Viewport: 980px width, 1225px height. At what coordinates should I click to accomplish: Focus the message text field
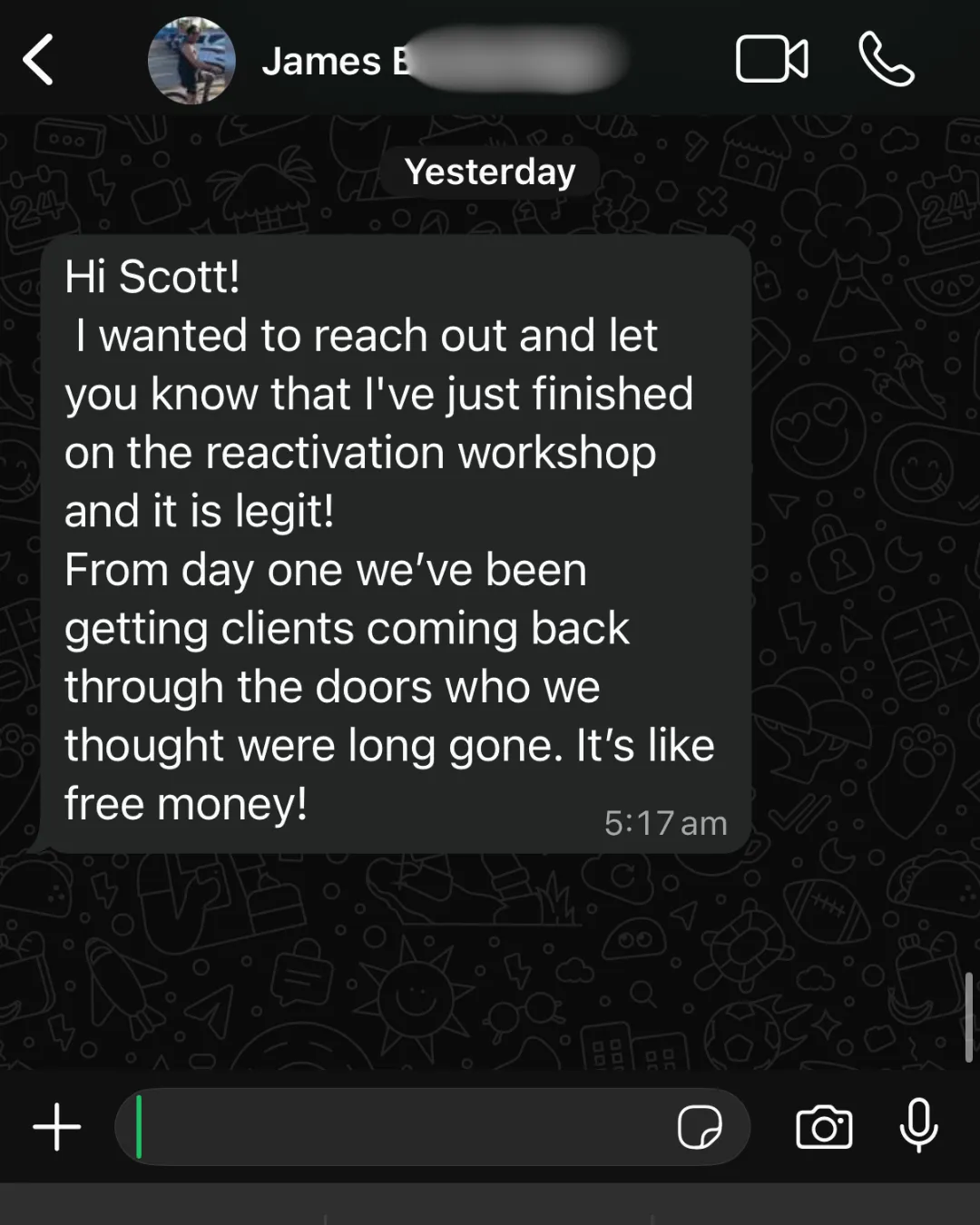point(399,1127)
